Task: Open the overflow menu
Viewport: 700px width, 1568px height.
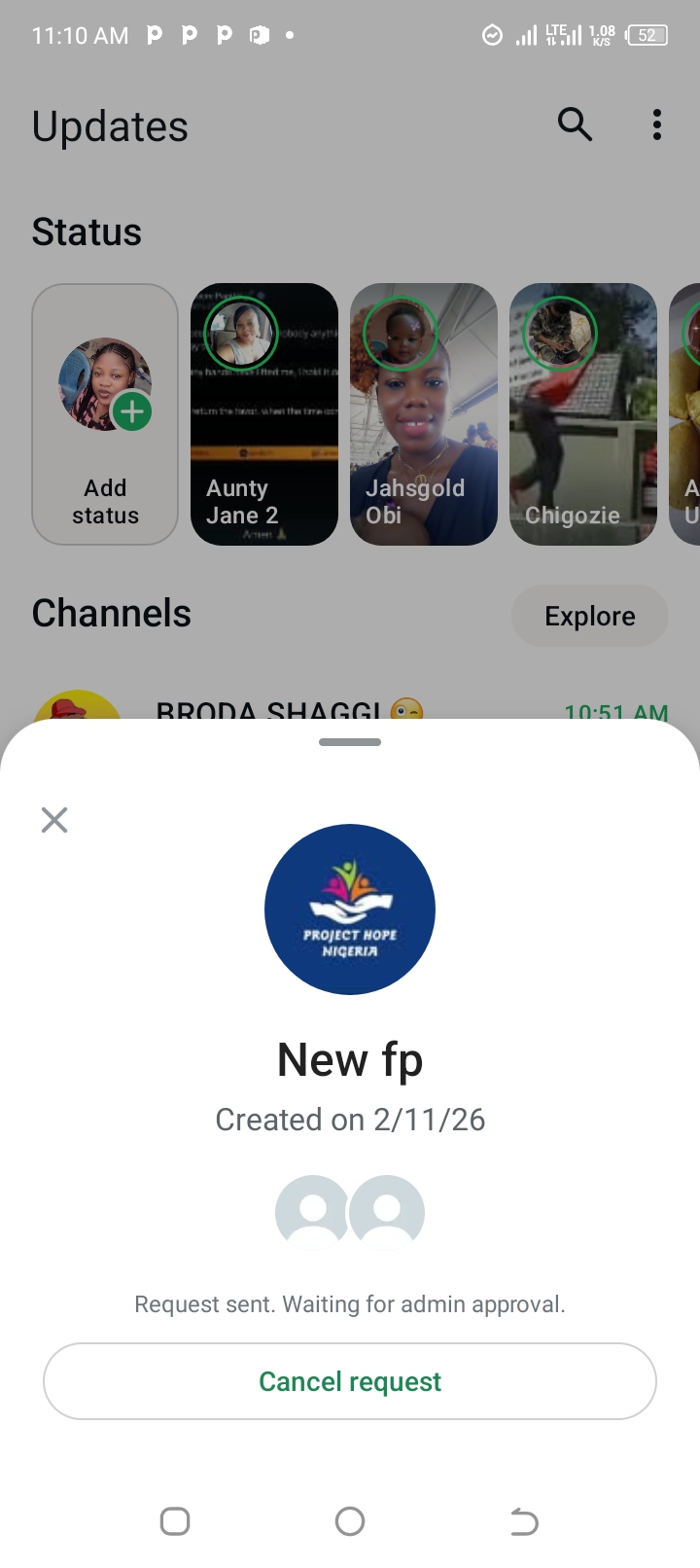Action: 657,125
